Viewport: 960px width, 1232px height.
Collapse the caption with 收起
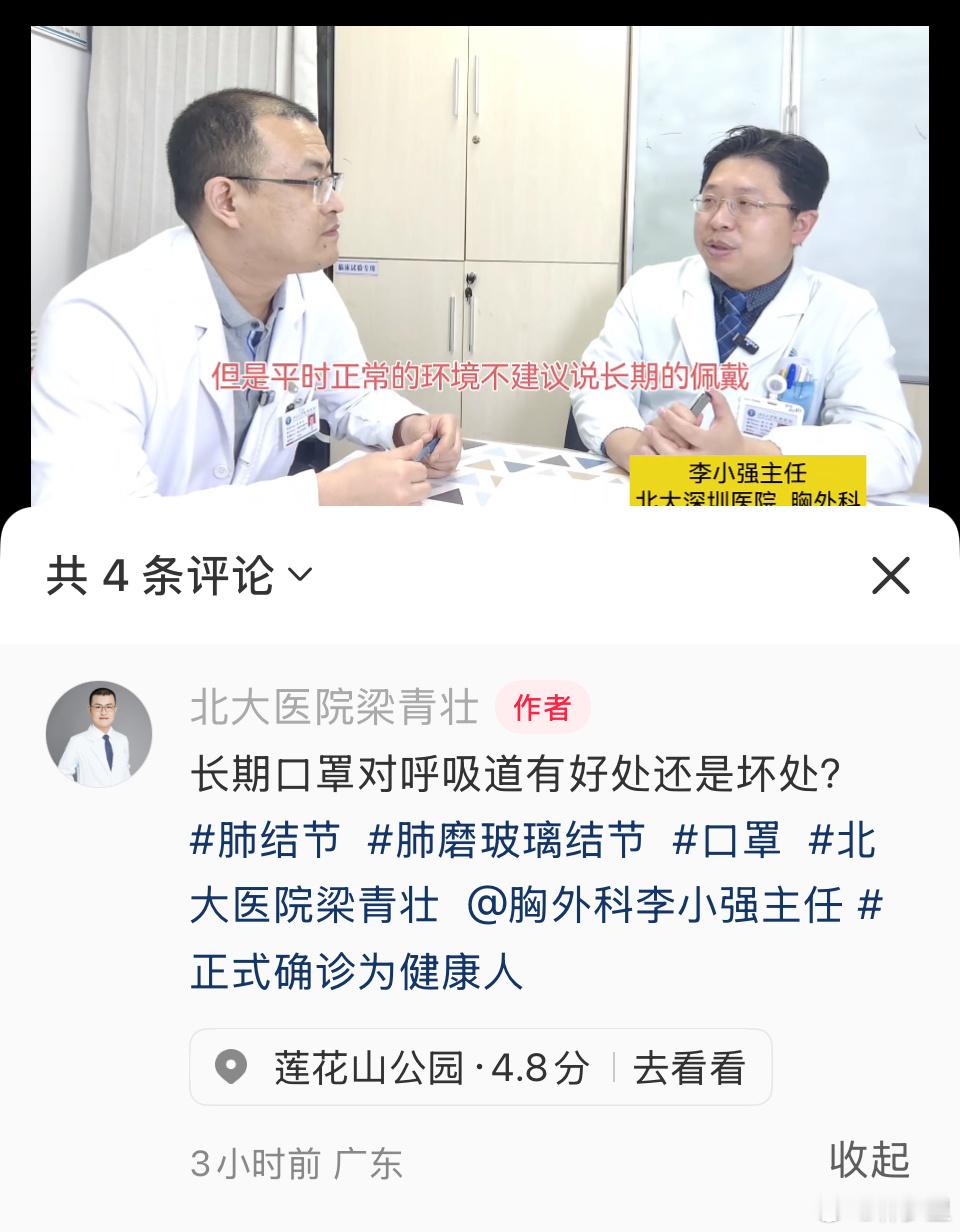pos(869,1159)
